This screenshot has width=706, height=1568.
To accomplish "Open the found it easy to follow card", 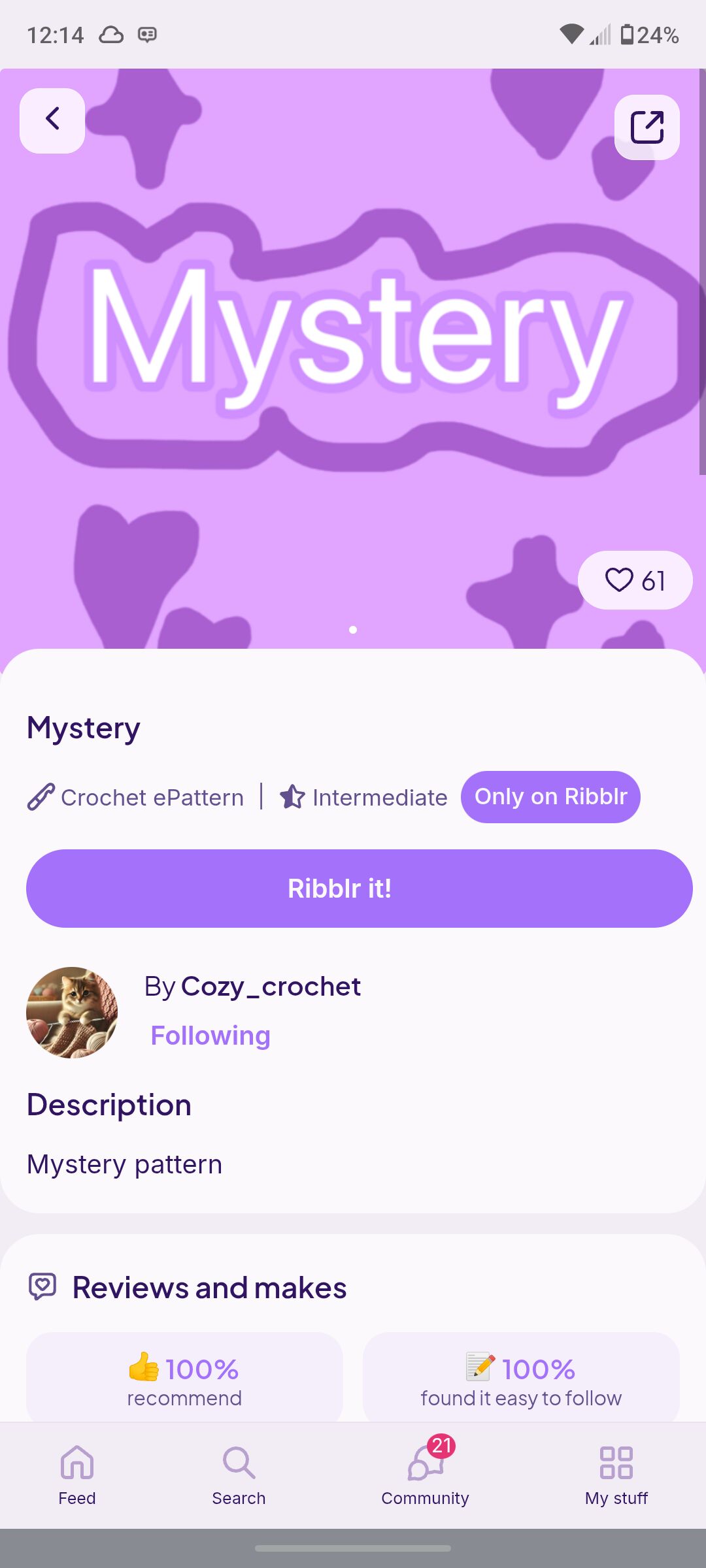I will coord(521,1377).
